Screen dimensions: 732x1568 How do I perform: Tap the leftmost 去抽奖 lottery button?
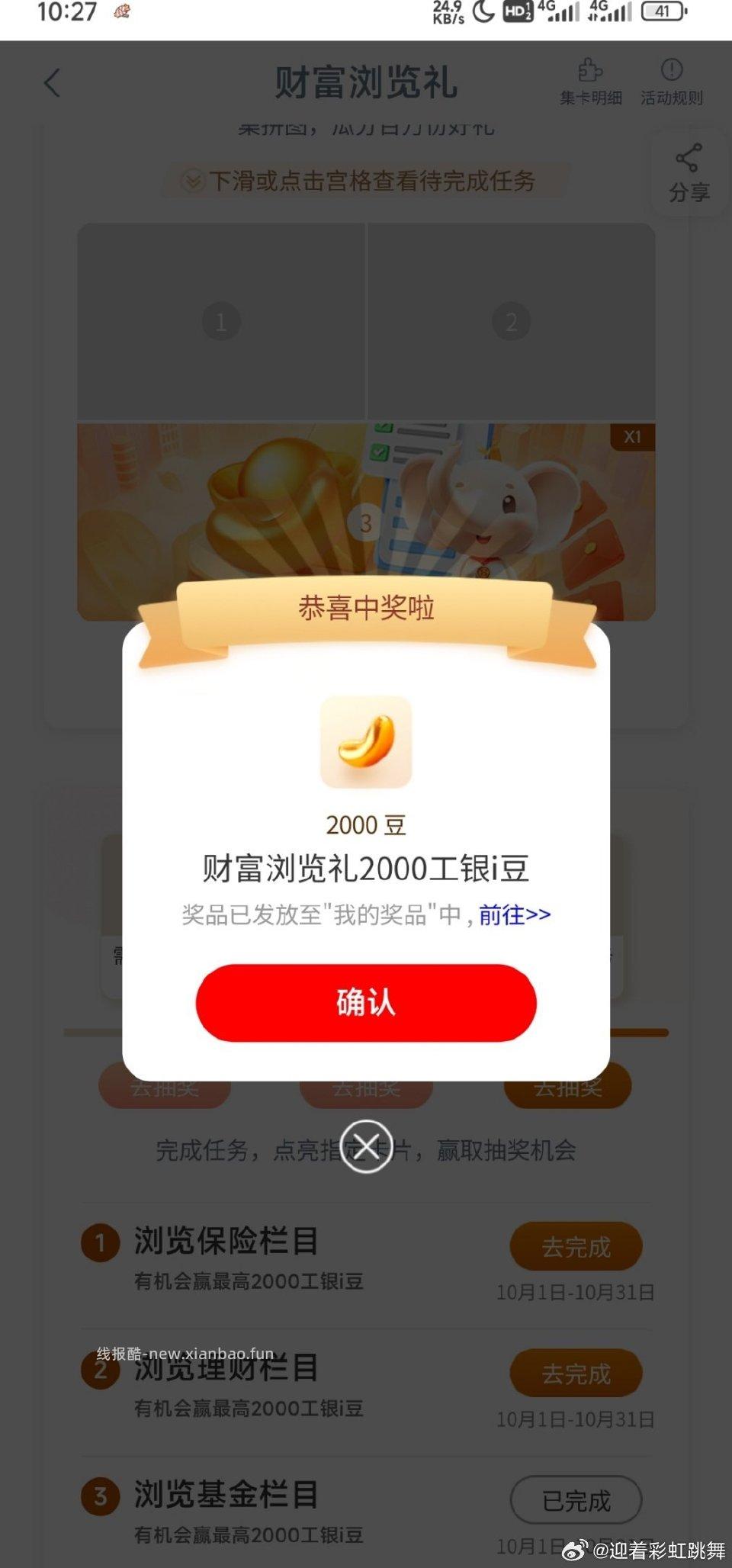163,1088
